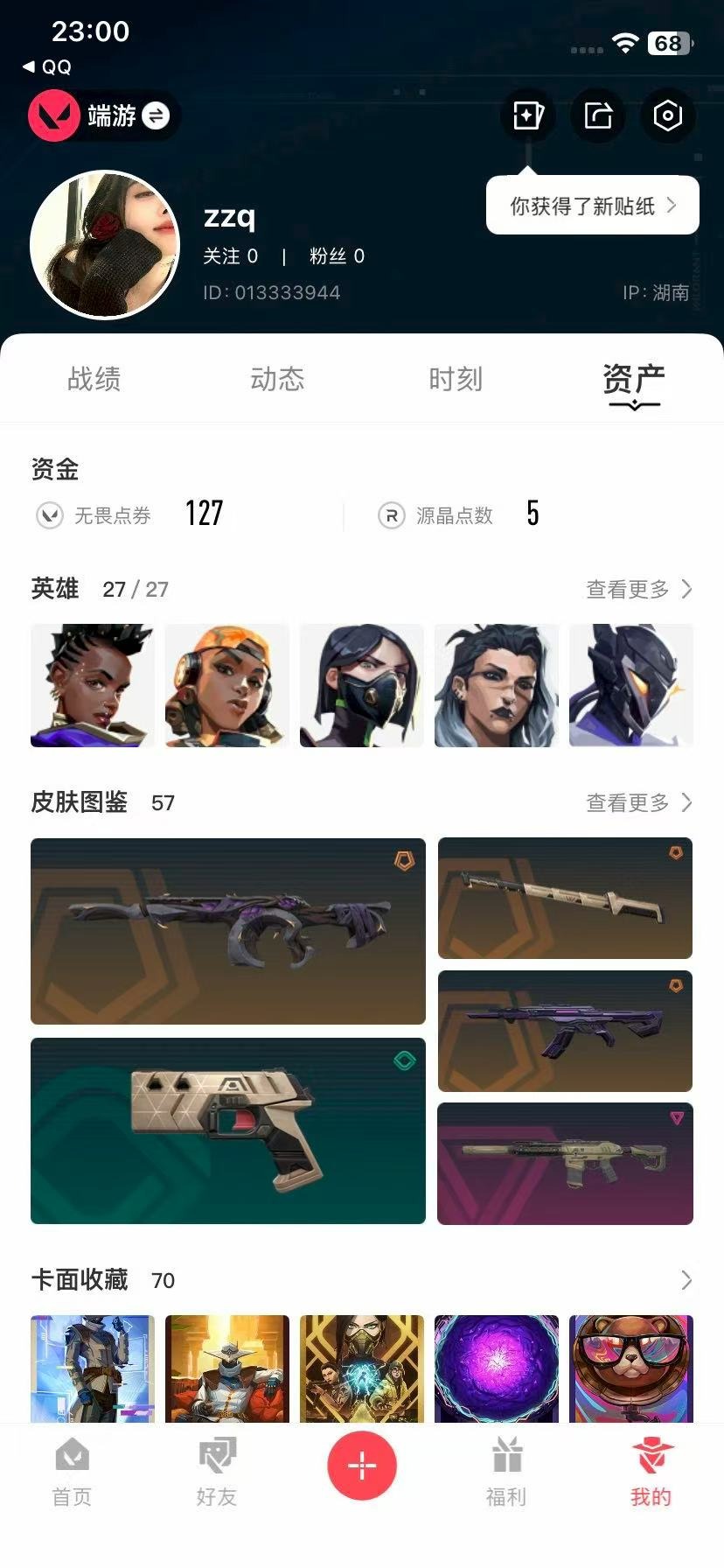The image size is (724, 1568).
Task: Switch to the 时刻 tab
Action: point(456,379)
